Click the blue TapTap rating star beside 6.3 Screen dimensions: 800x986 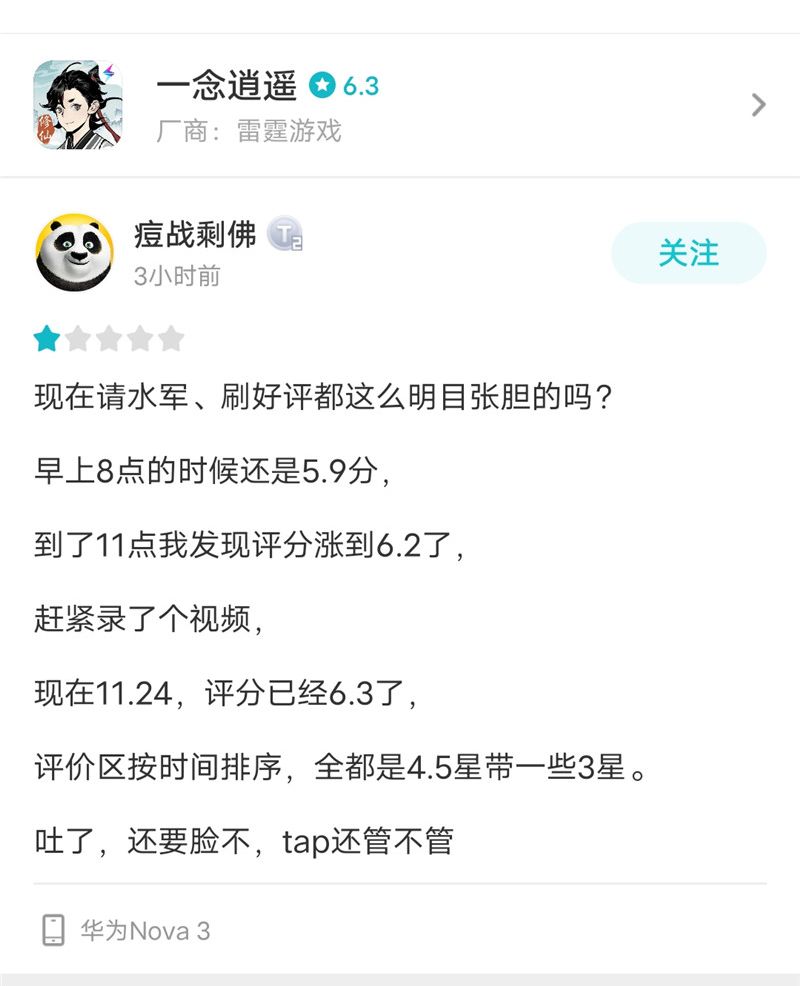(320, 86)
